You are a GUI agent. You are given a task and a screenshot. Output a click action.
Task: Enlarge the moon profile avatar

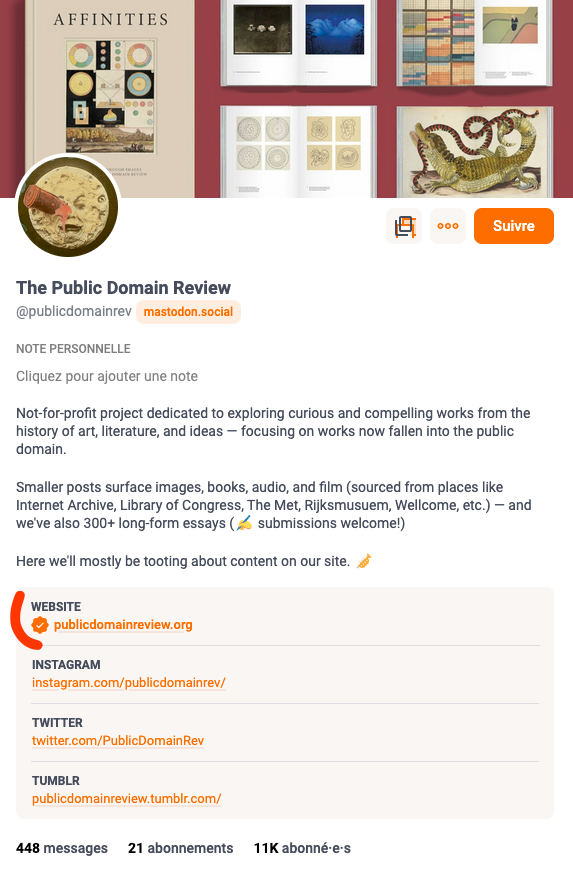(68, 206)
